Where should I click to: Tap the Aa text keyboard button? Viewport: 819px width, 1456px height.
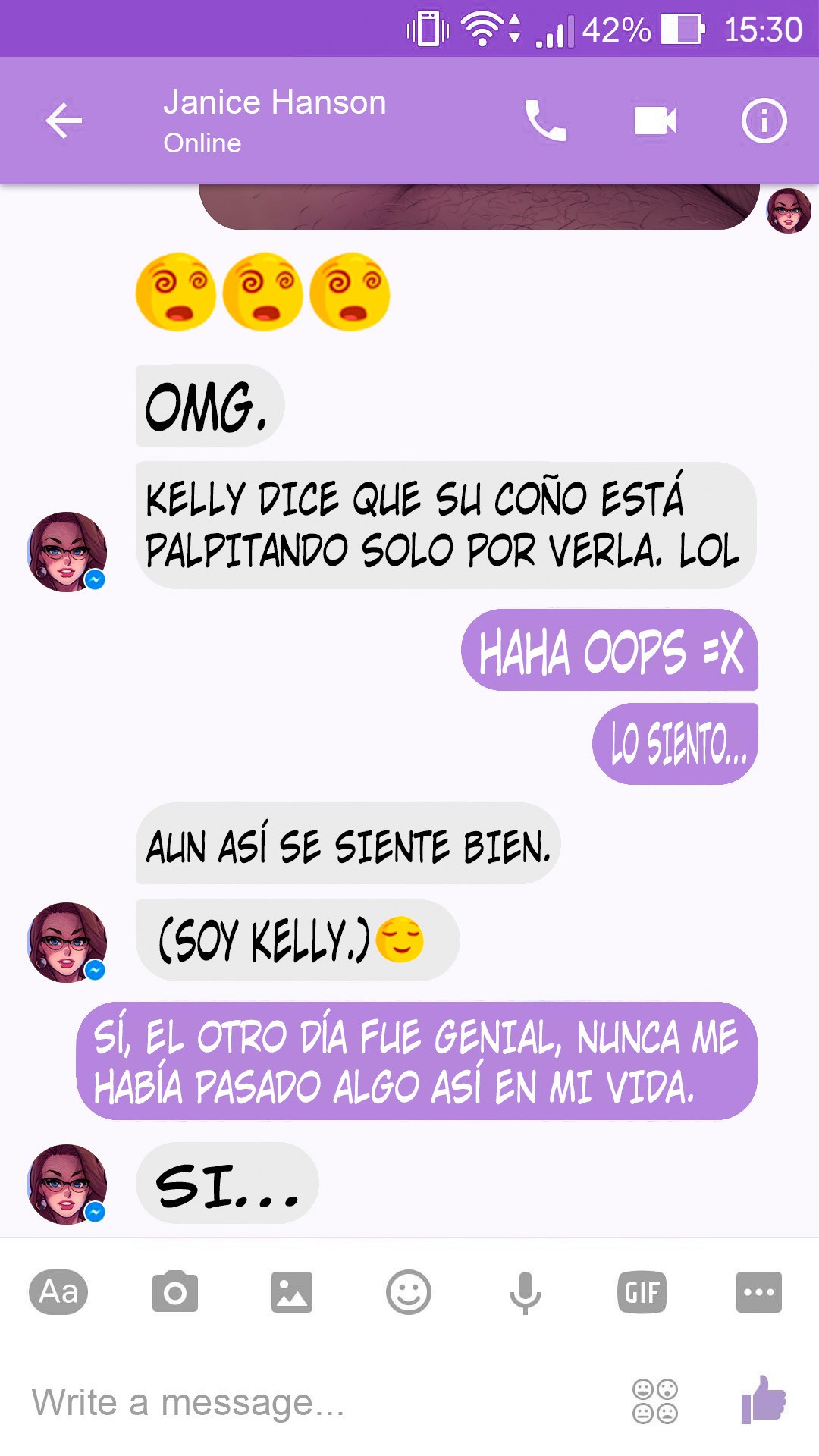tap(58, 1292)
